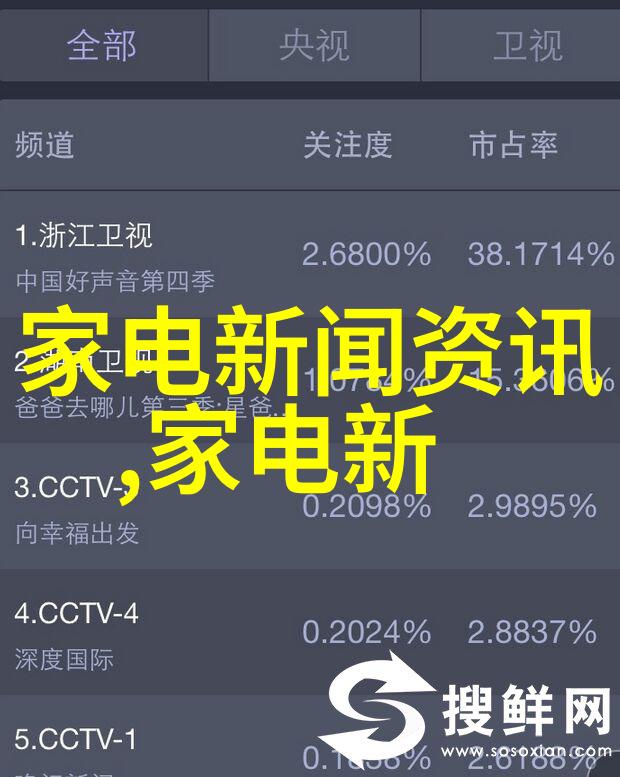Switch to the 央视 tab
620x777 pixels.
[x=315, y=45]
